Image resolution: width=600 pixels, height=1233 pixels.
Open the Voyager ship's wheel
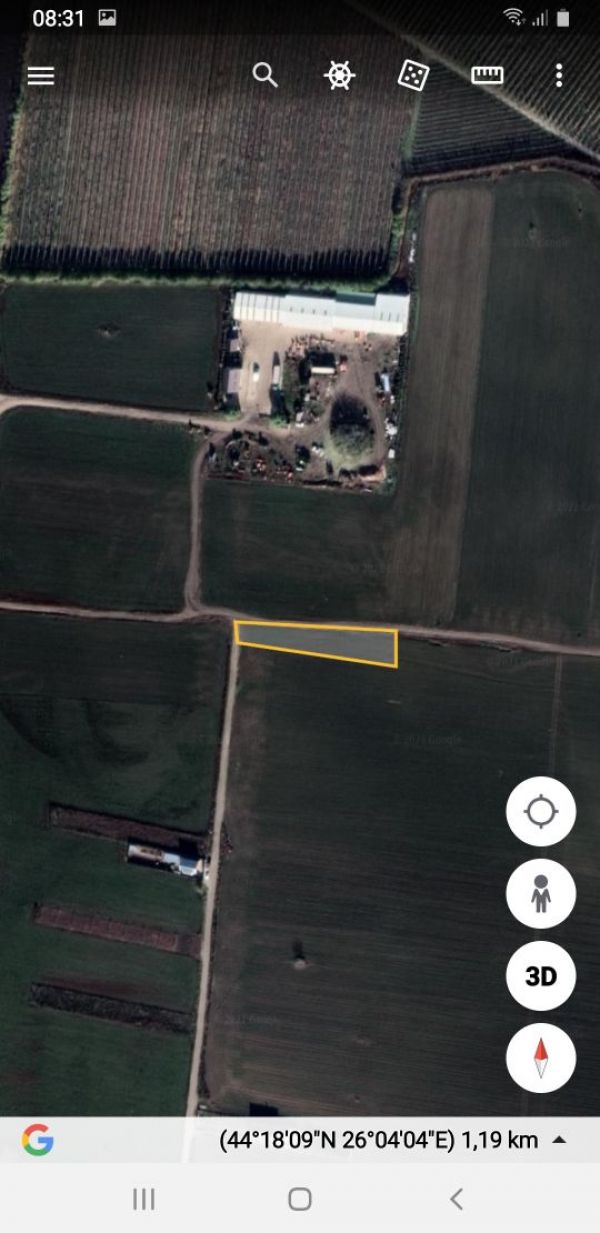tap(340, 75)
